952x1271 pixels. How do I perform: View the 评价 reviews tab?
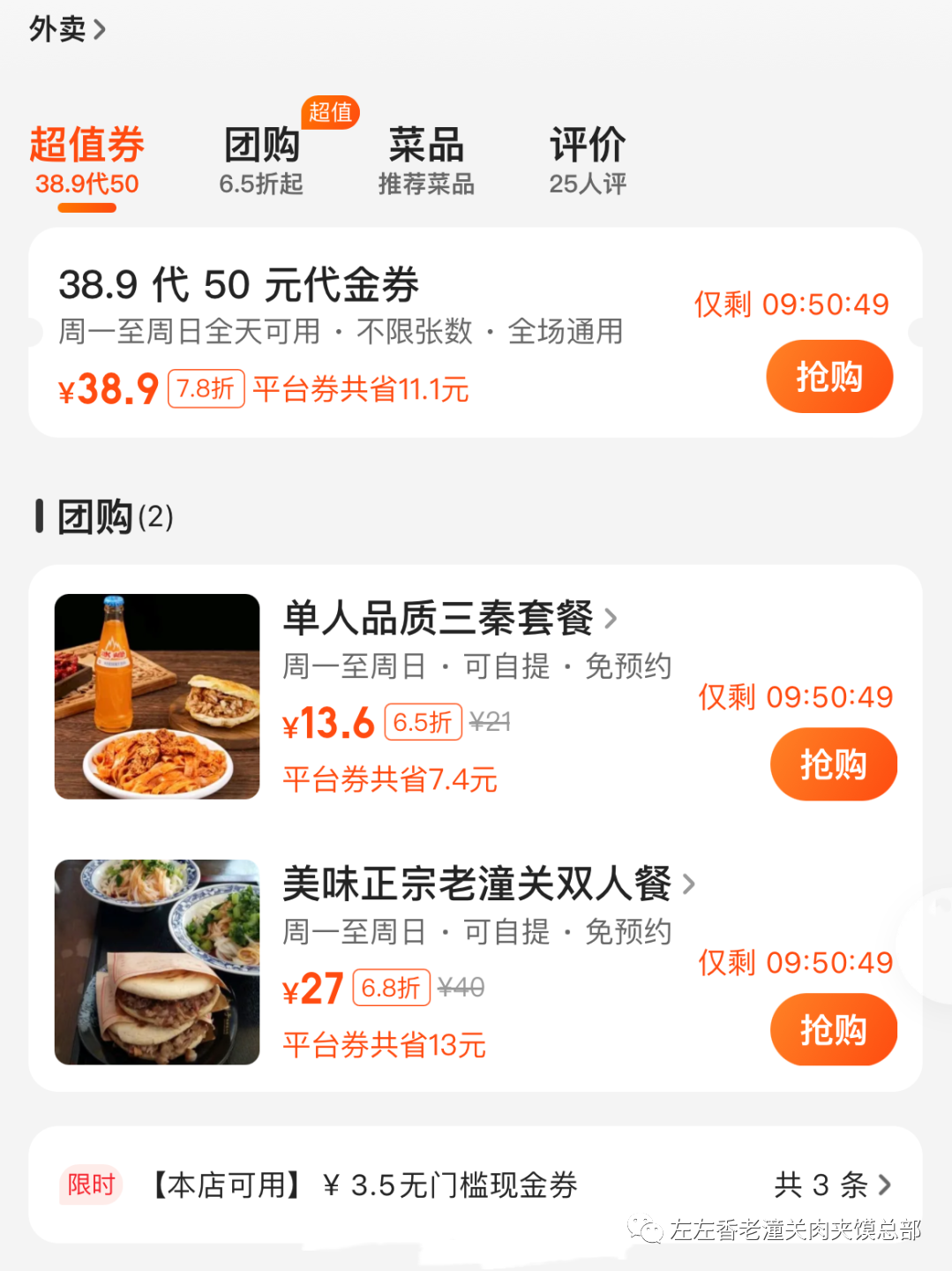[x=588, y=161]
